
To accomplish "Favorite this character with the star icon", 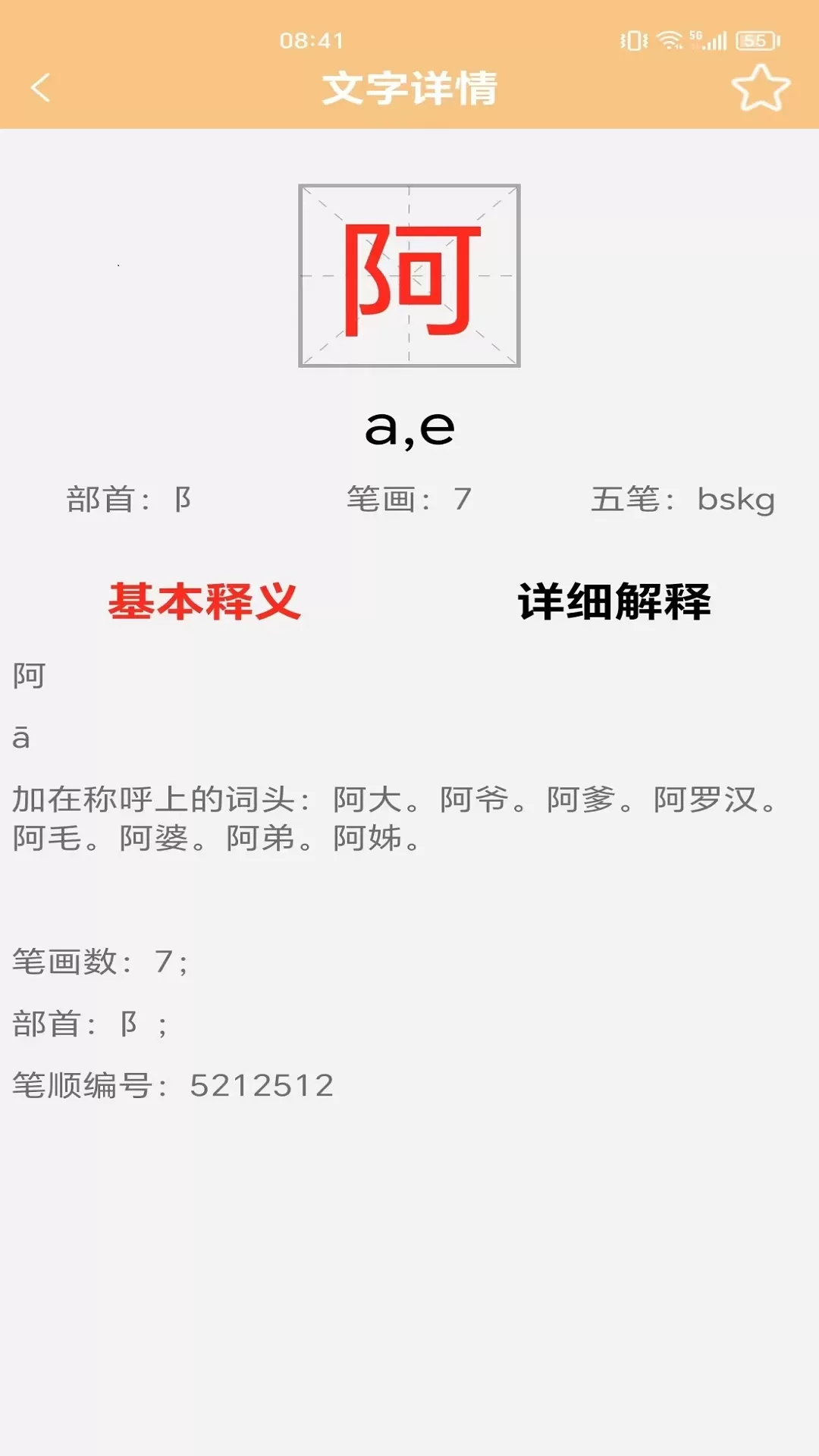I will [761, 88].
